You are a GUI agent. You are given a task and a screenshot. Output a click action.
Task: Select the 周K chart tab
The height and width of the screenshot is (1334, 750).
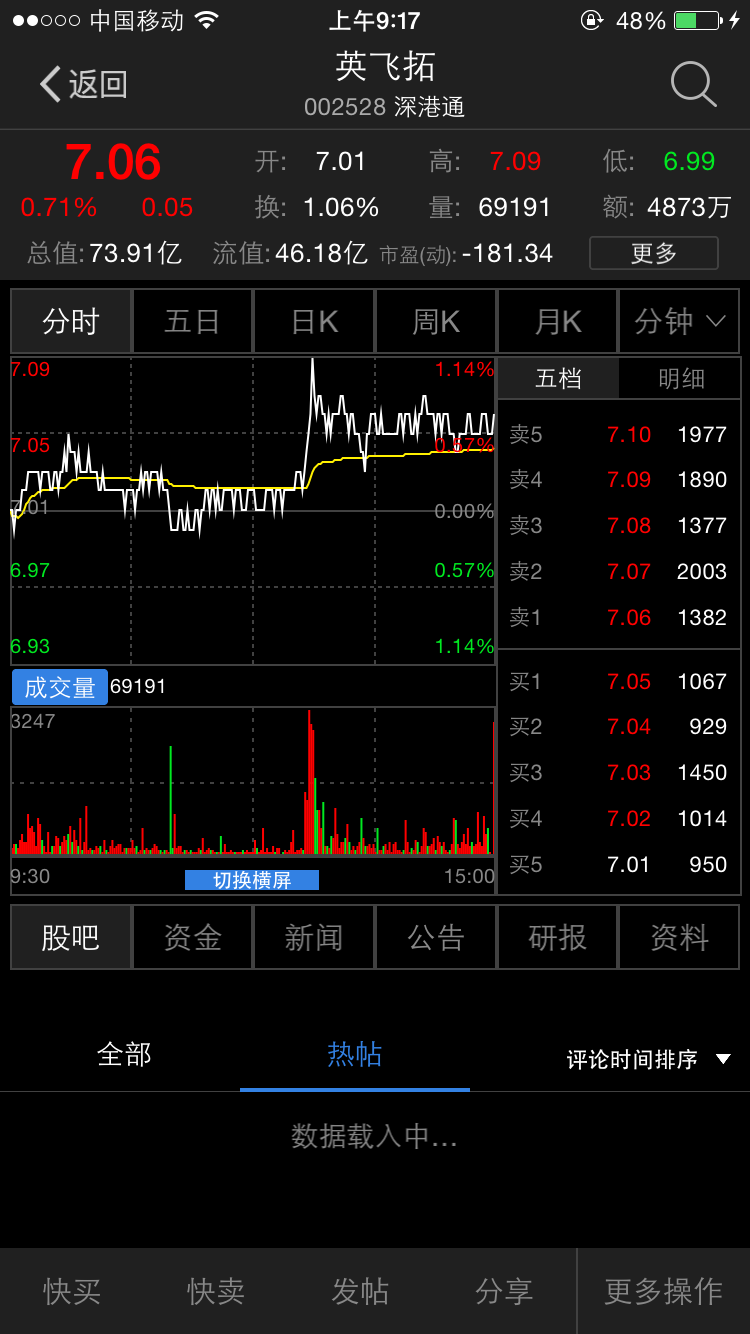click(x=436, y=321)
